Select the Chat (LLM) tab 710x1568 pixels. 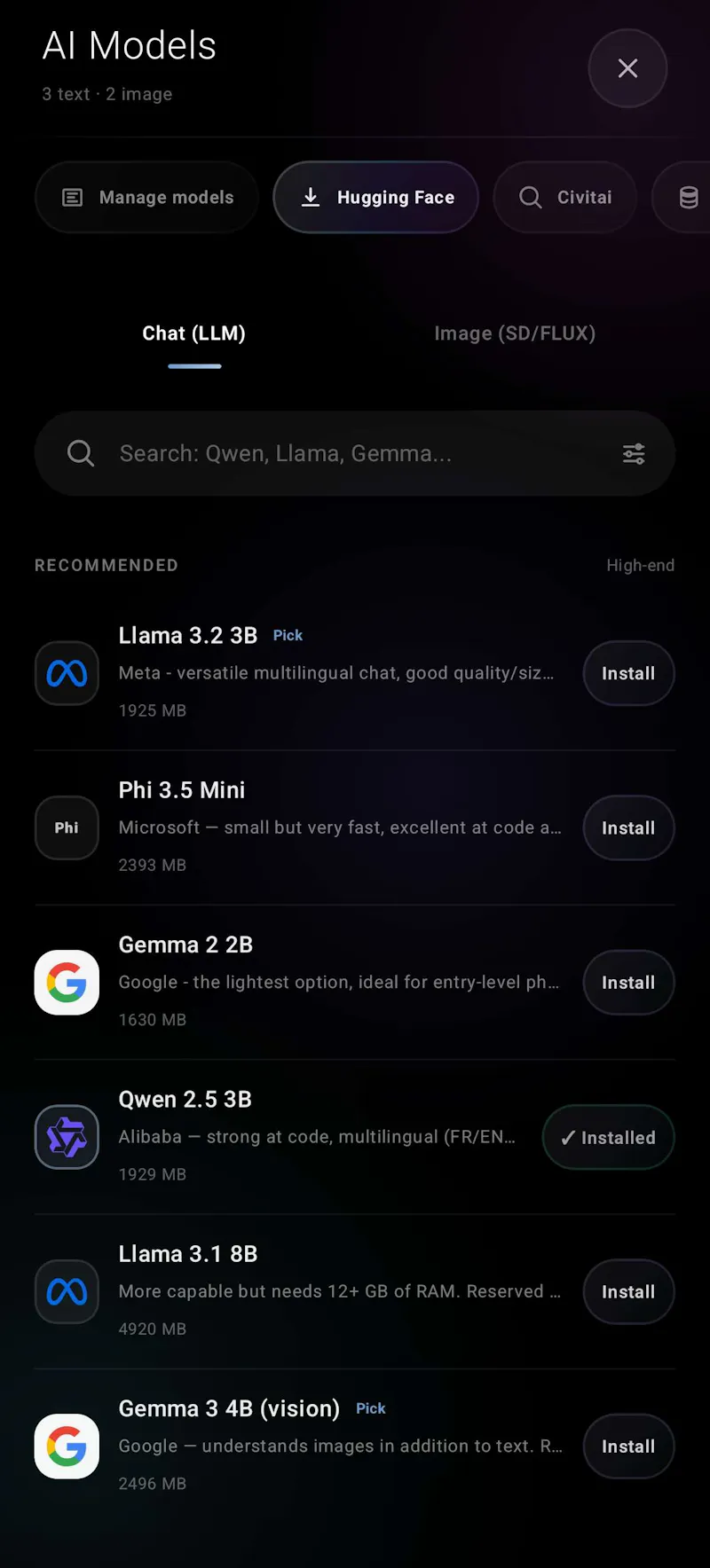tap(194, 333)
